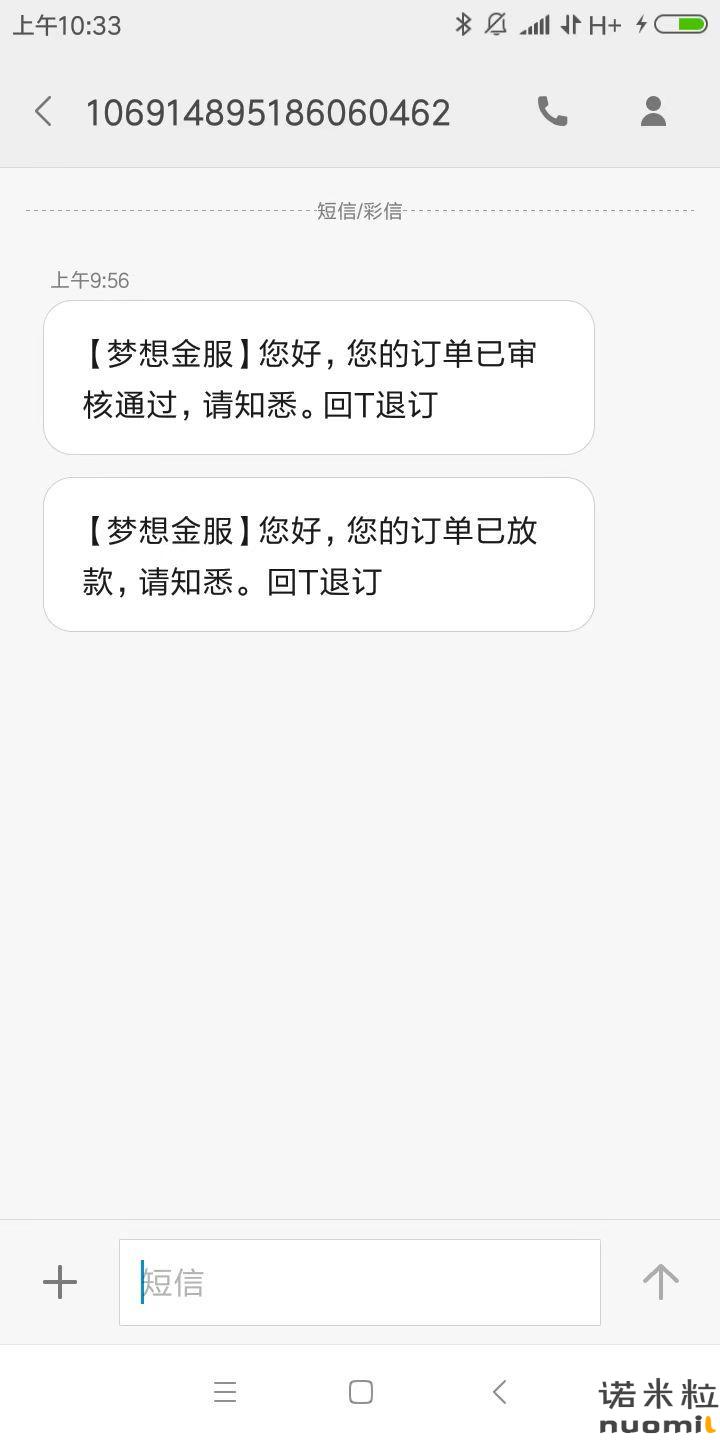Go back to the message list
This screenshot has width=720, height=1440.
click(43, 112)
